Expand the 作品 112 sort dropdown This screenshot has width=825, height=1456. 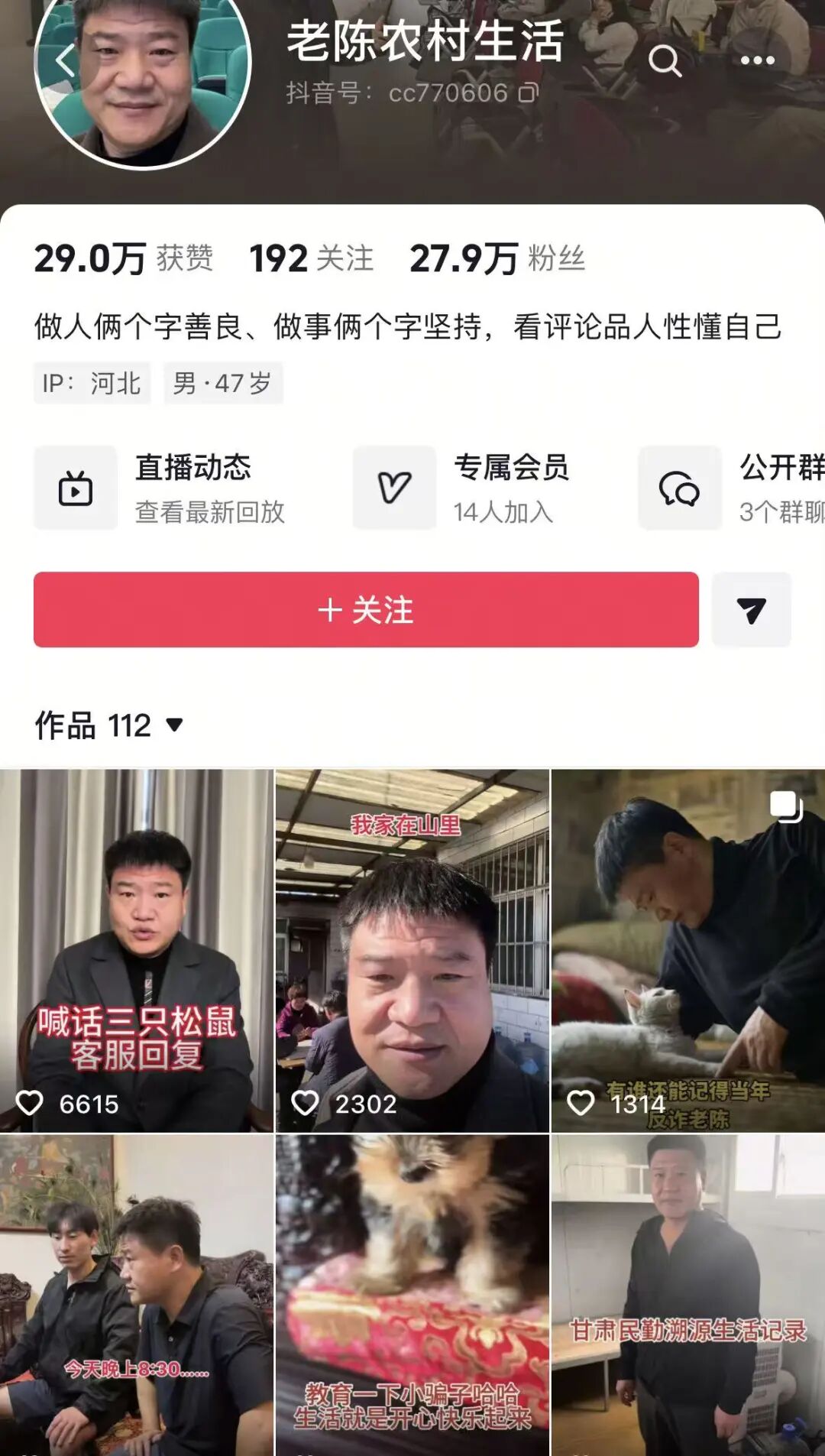(174, 725)
